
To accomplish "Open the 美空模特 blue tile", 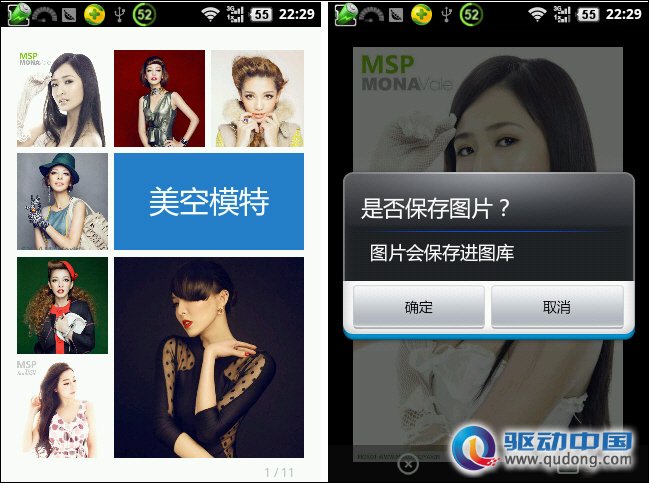I will click(208, 202).
